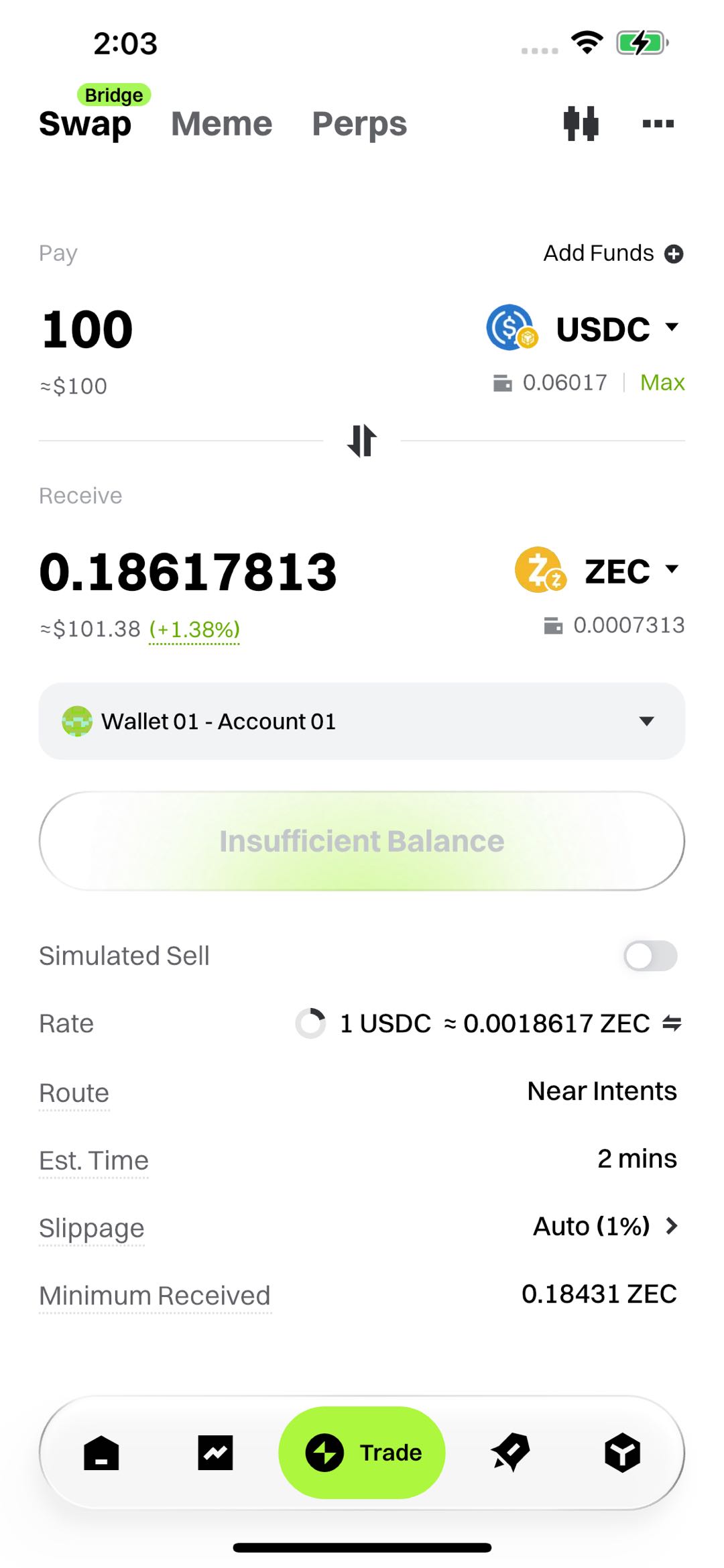This screenshot has width=724, height=1568.
Task: Select Max for pay amount
Action: coord(662,382)
